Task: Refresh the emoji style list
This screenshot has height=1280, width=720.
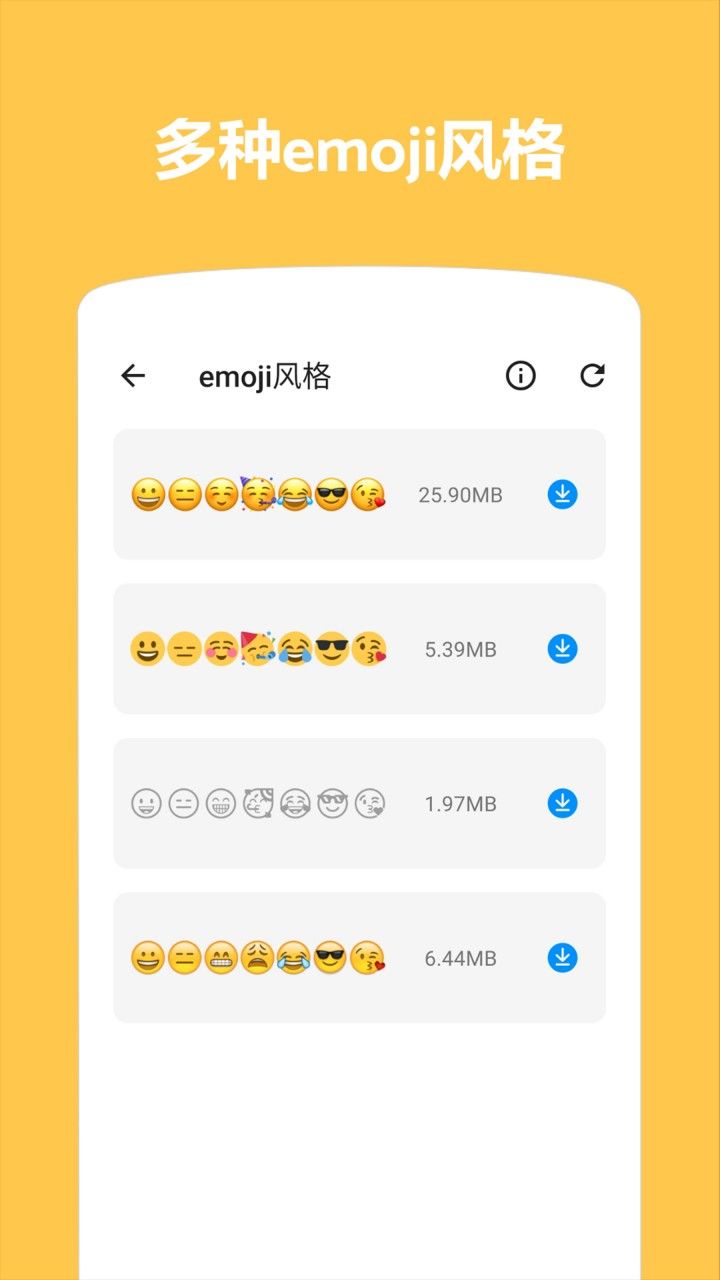Action: [594, 375]
